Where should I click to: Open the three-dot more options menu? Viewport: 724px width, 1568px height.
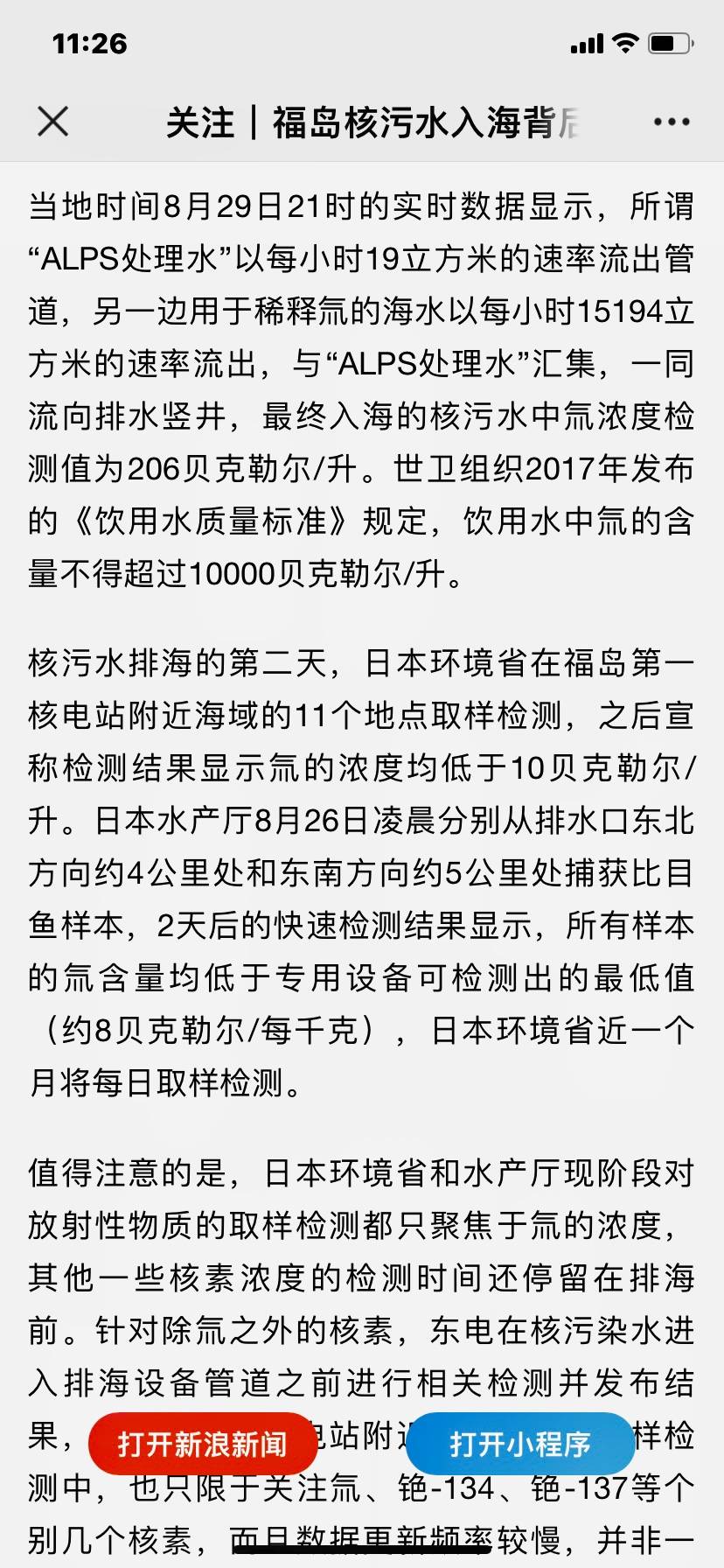(x=672, y=122)
